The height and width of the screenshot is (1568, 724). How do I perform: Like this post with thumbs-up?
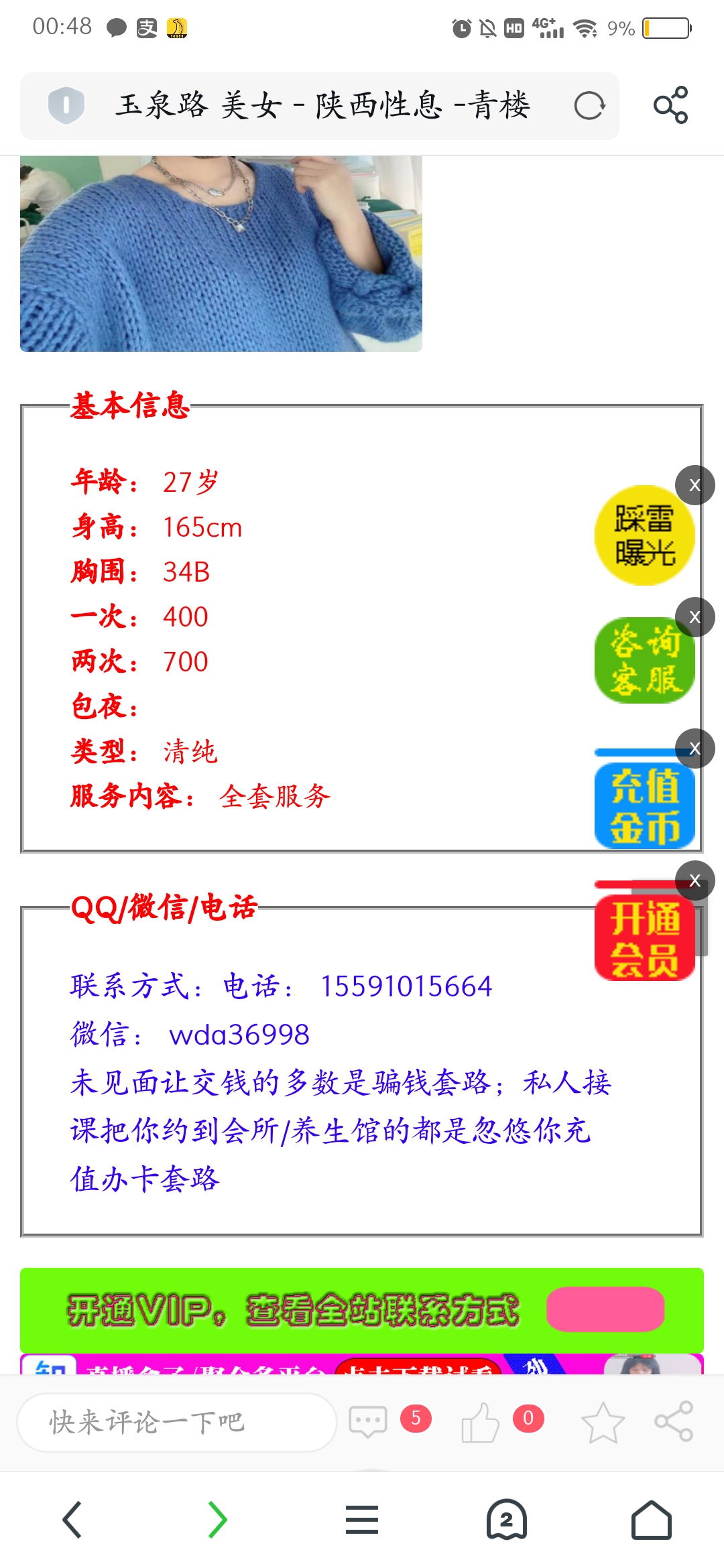tap(480, 1422)
